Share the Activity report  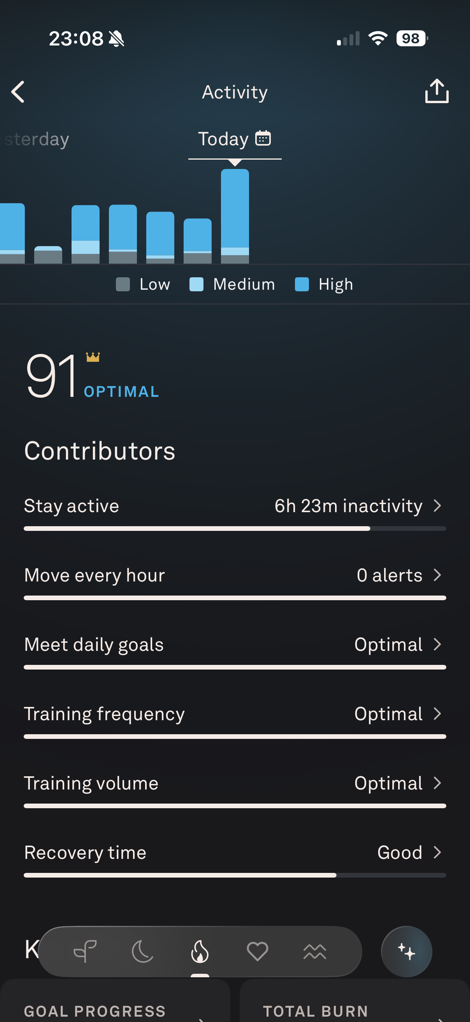[437, 92]
